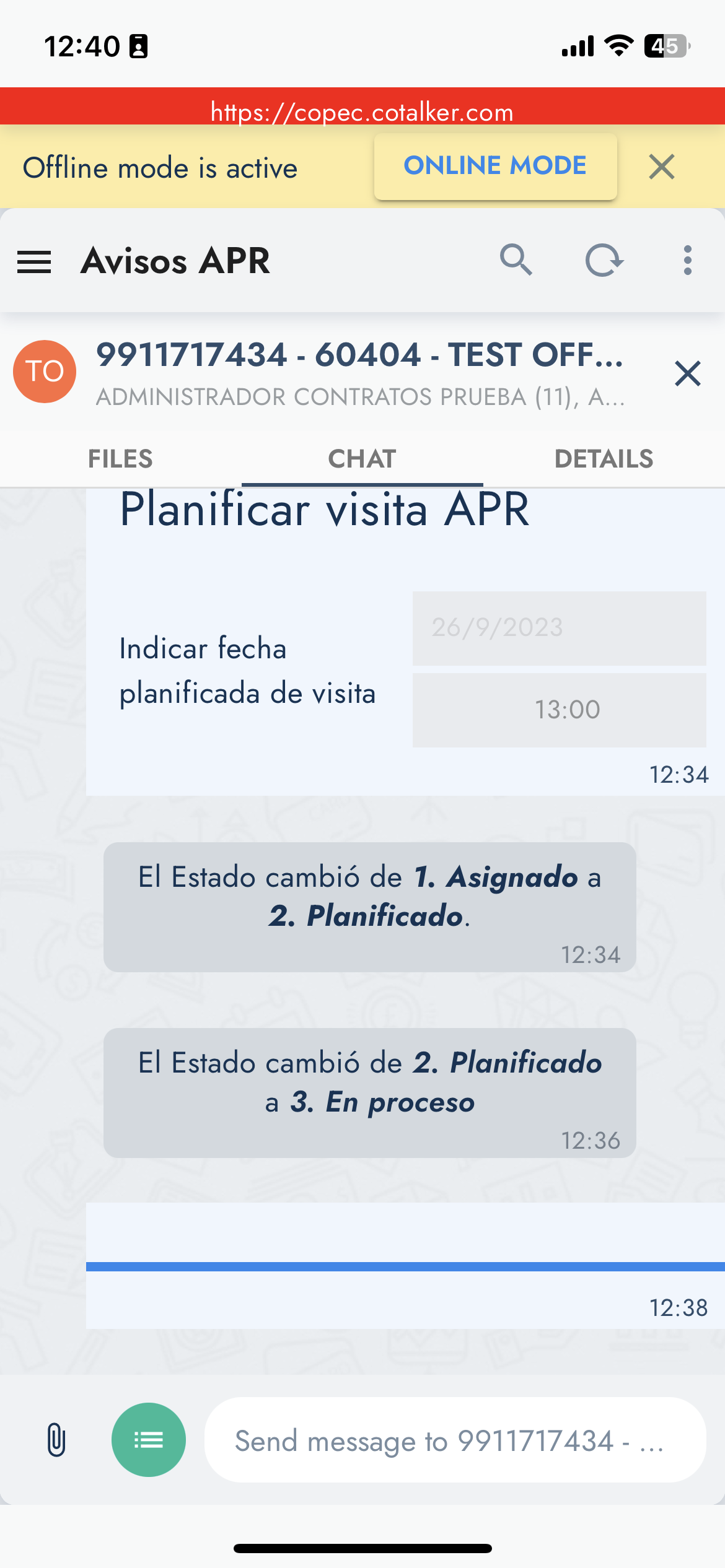
Task: Open the date picker showing 26/9/2023
Action: click(x=558, y=627)
